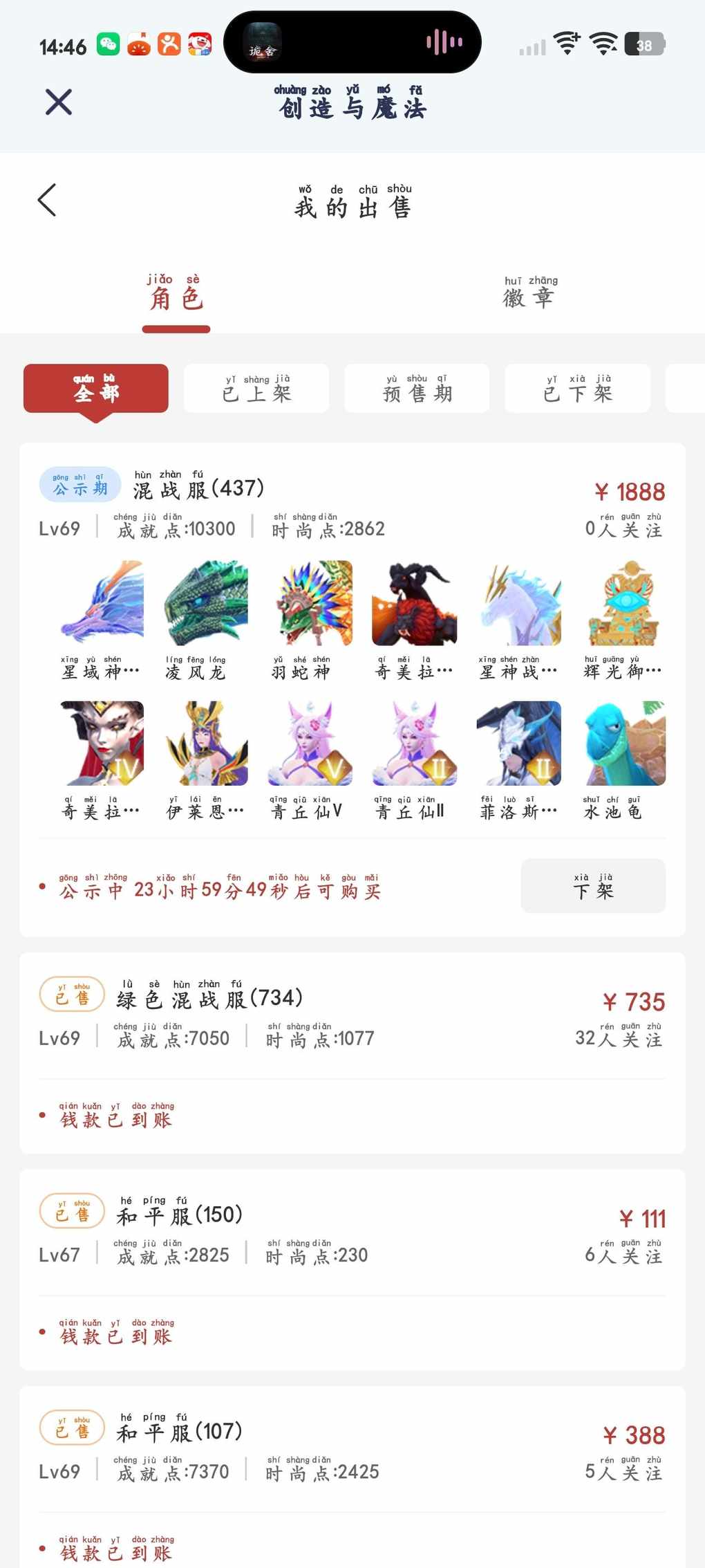The height and width of the screenshot is (1568, 705).
Task: Filter listings by 已上架
Action: [256, 389]
